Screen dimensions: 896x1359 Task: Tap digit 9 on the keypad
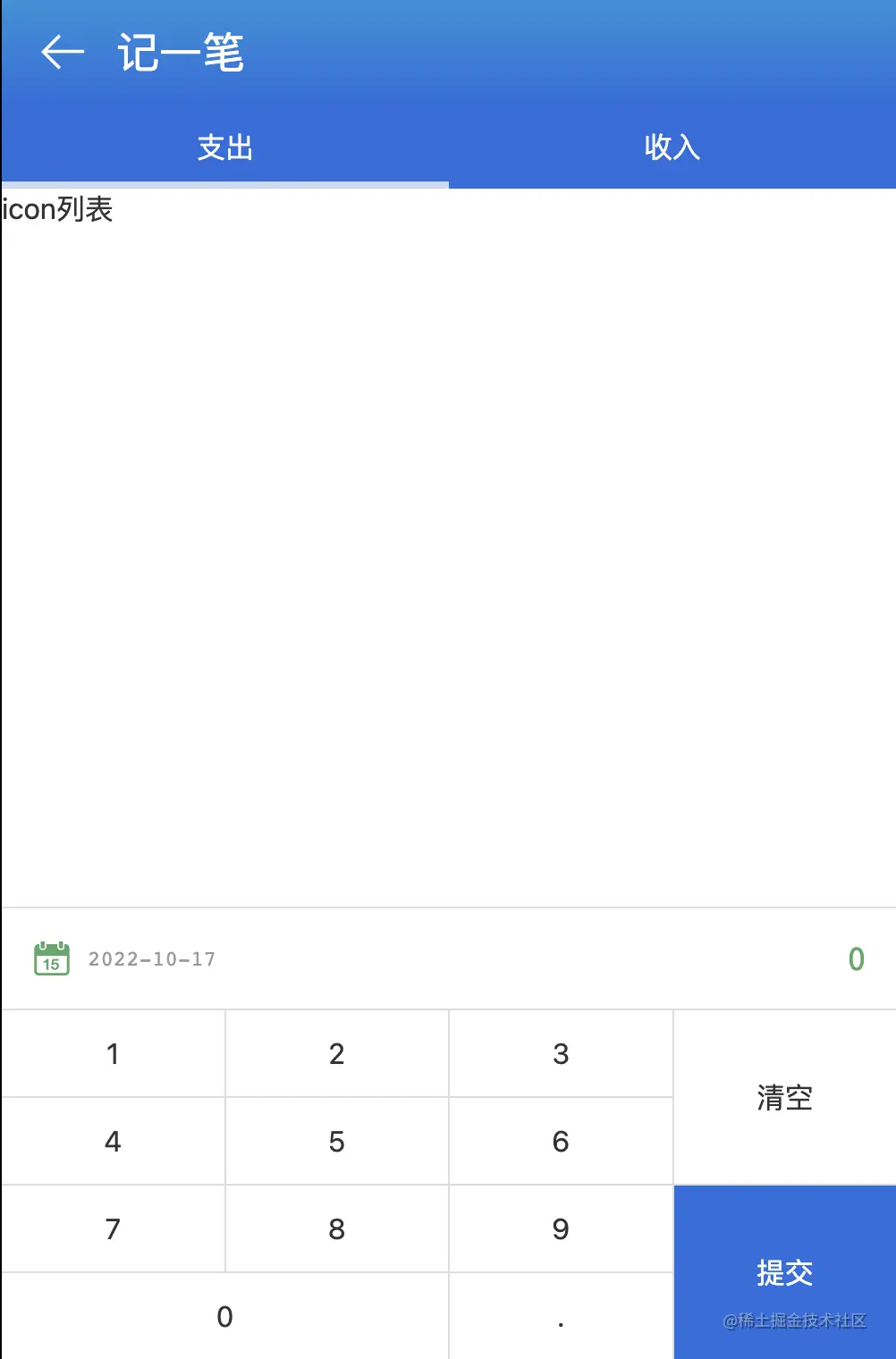click(x=560, y=1228)
